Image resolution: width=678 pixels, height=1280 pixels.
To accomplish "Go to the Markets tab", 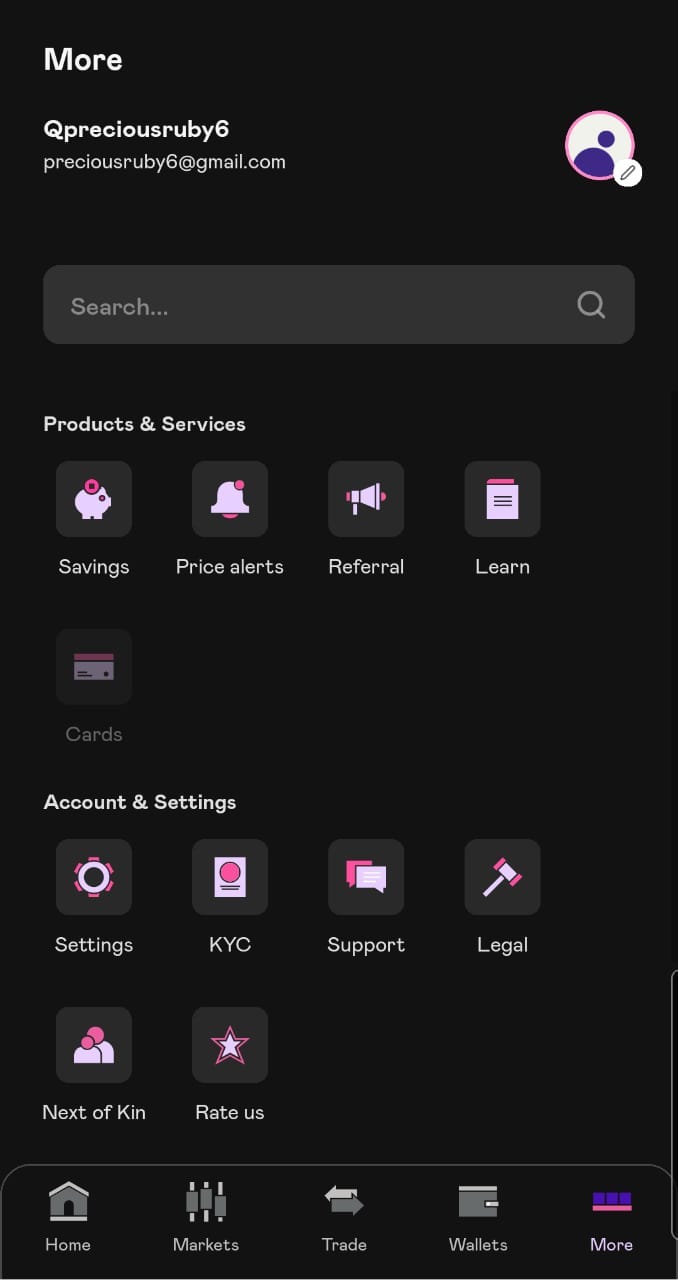I will [x=206, y=1216].
